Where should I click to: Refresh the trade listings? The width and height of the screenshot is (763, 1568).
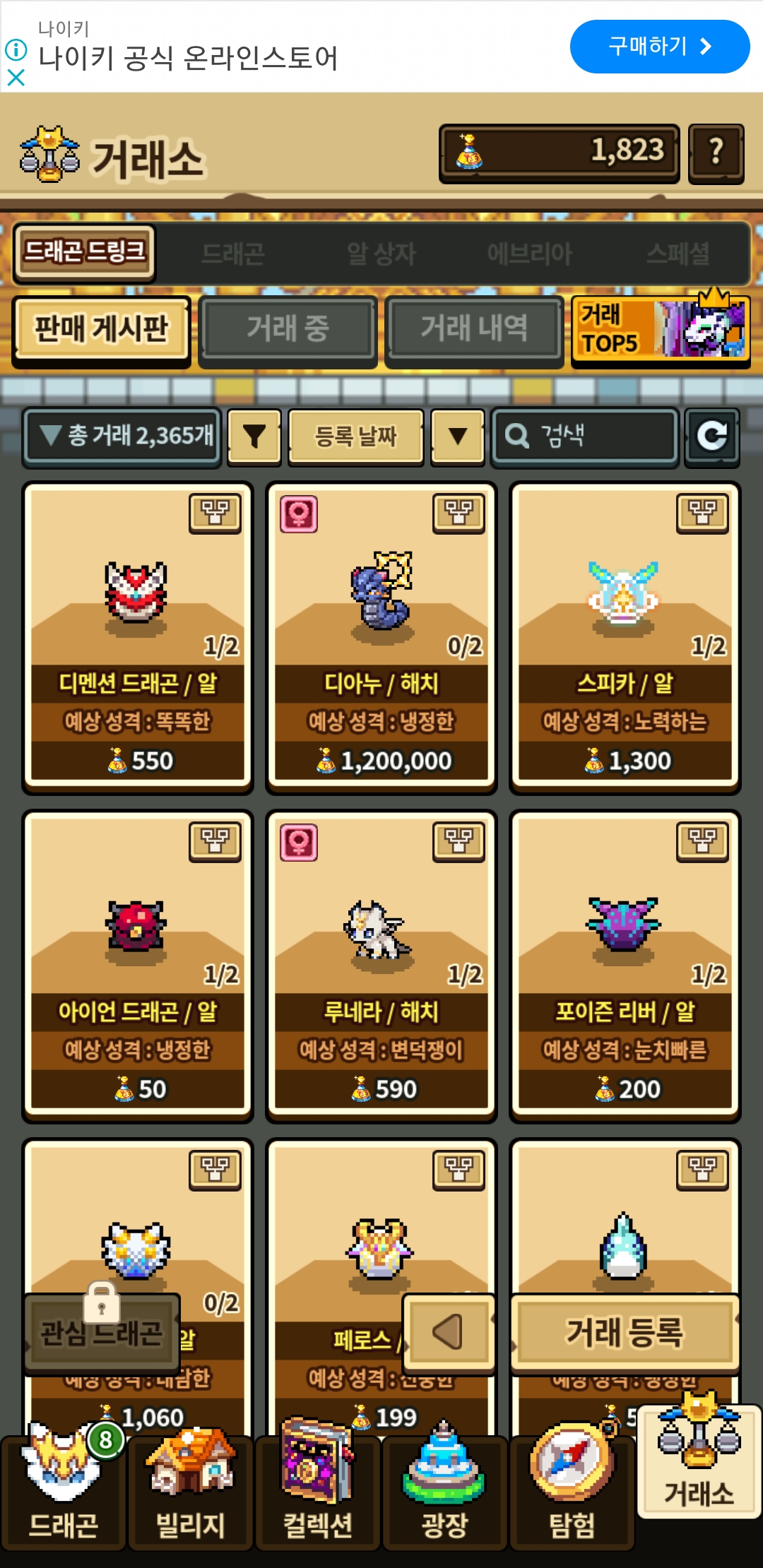pyautogui.click(x=711, y=436)
